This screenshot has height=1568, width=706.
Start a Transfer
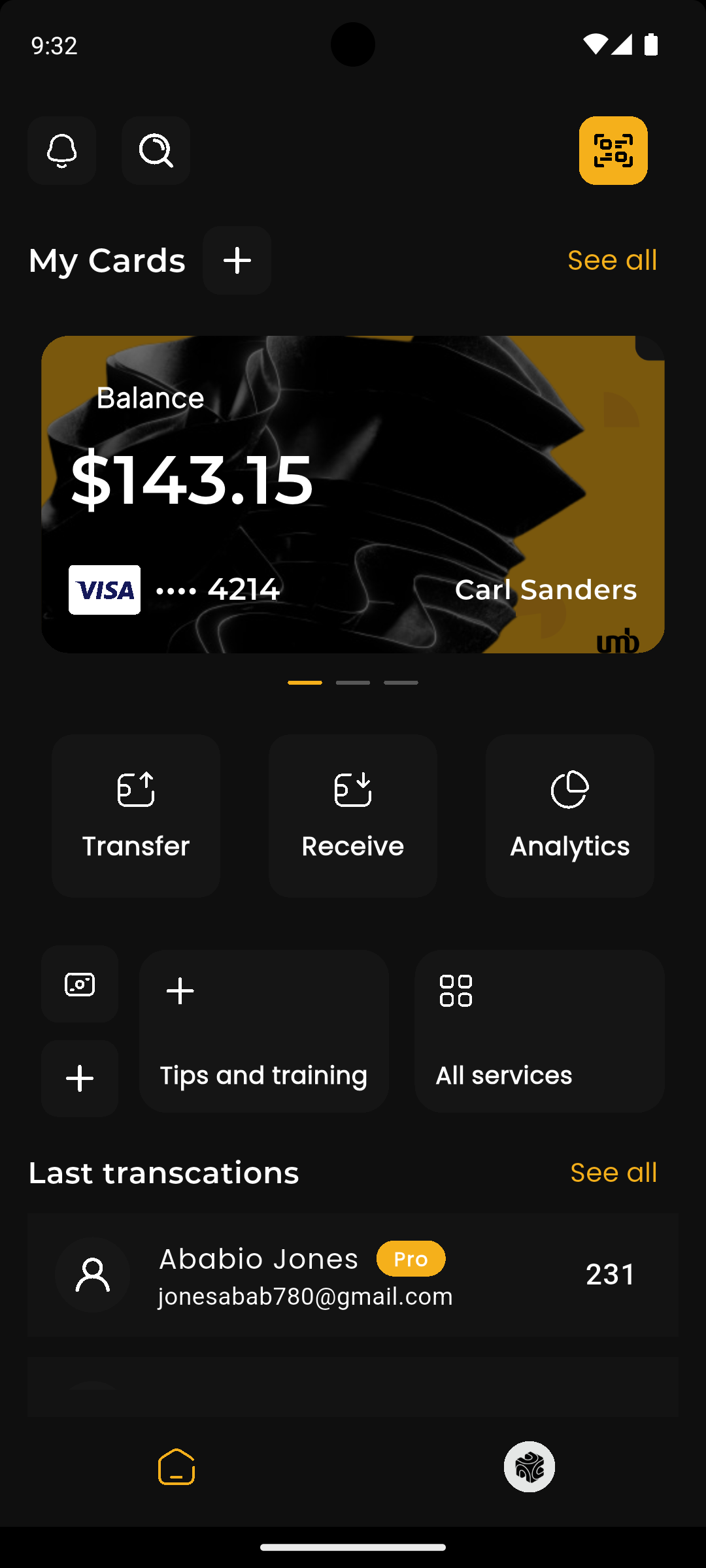[136, 815]
